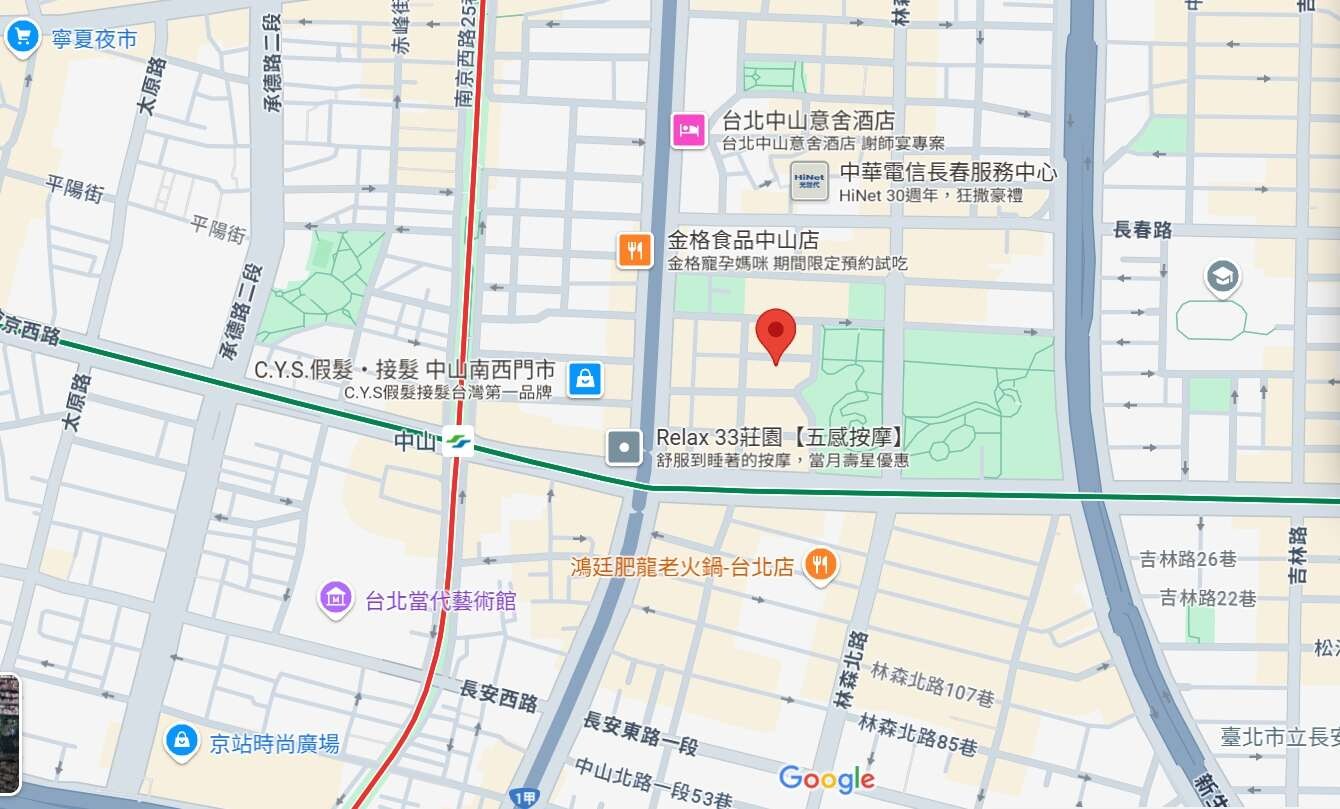The height and width of the screenshot is (809, 1340).
Task: Select 台北中山意舍酒店 hotel marker
Action: [689, 130]
